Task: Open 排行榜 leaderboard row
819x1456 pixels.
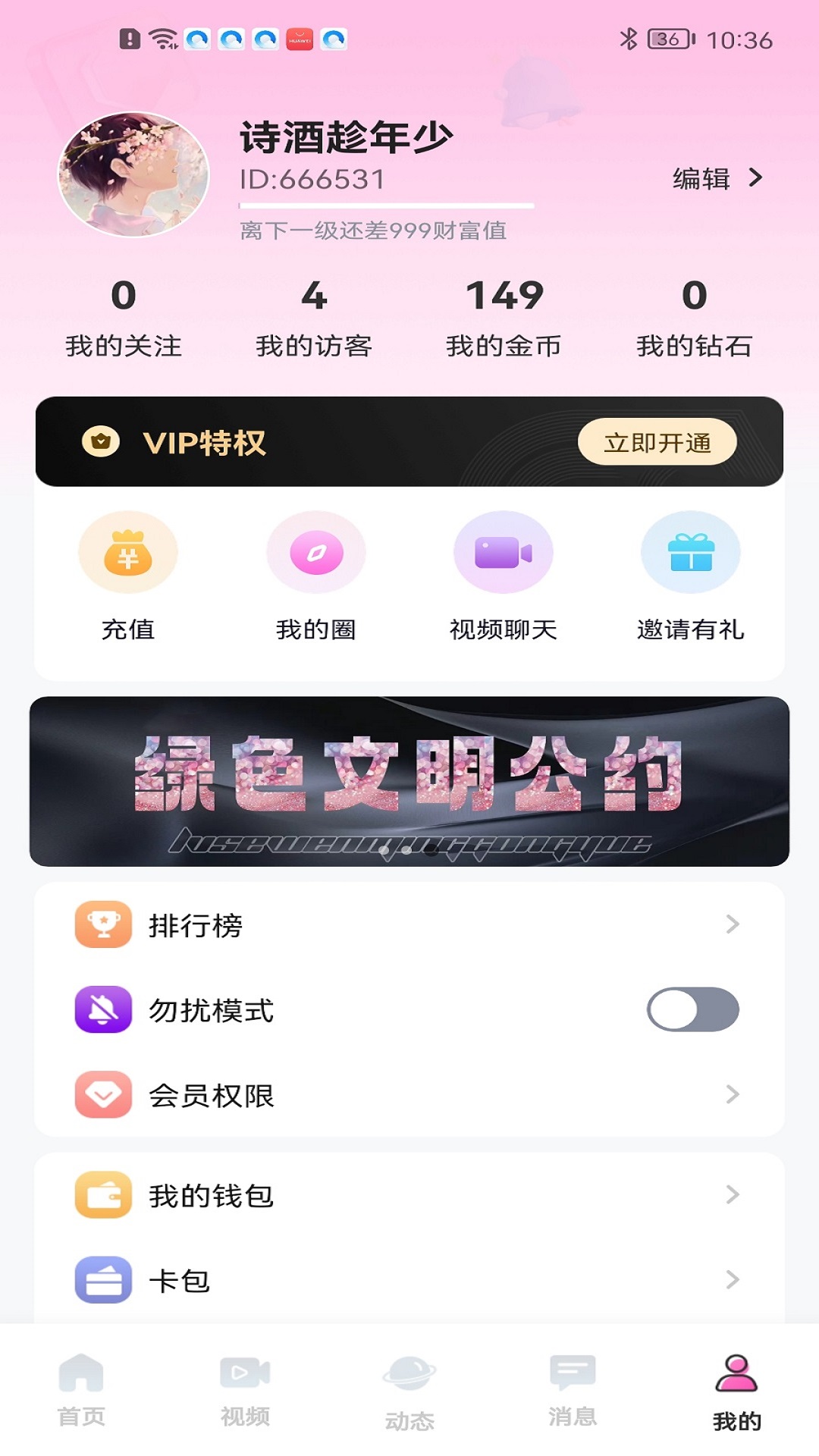Action: point(409,925)
